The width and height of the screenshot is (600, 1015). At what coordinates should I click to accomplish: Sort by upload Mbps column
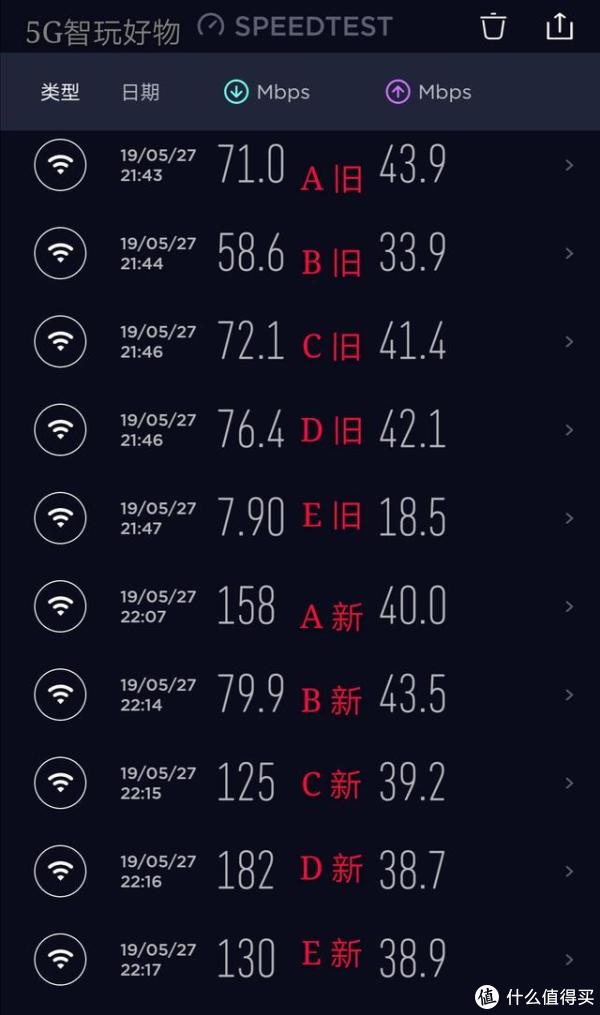pyautogui.click(x=428, y=92)
